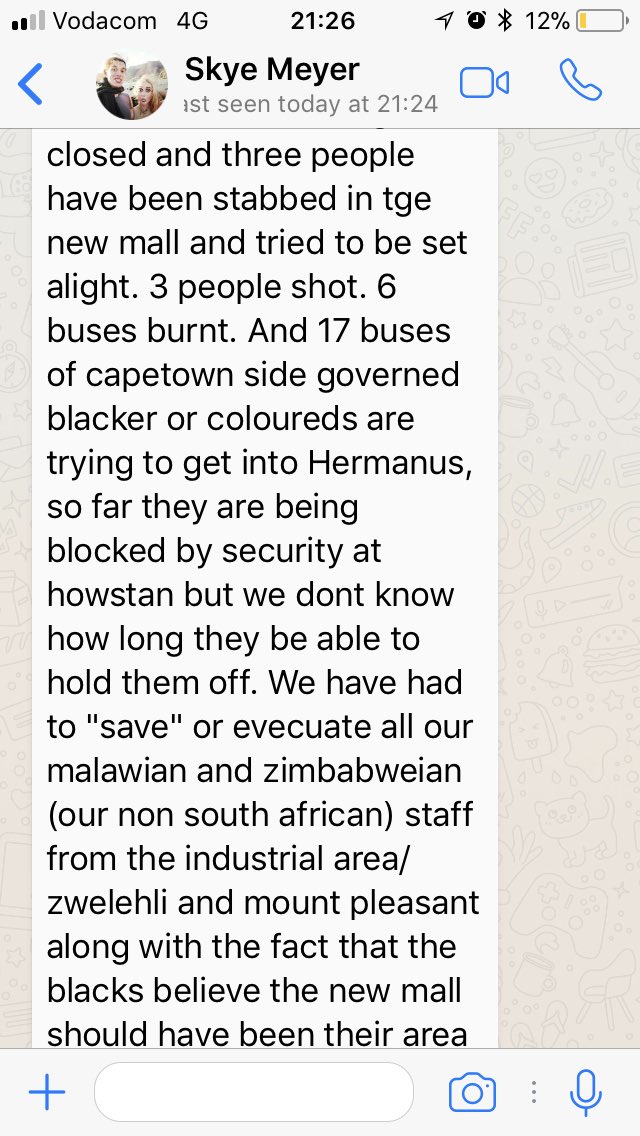Focus the message text field
640x1136 pixels.
253,1093
